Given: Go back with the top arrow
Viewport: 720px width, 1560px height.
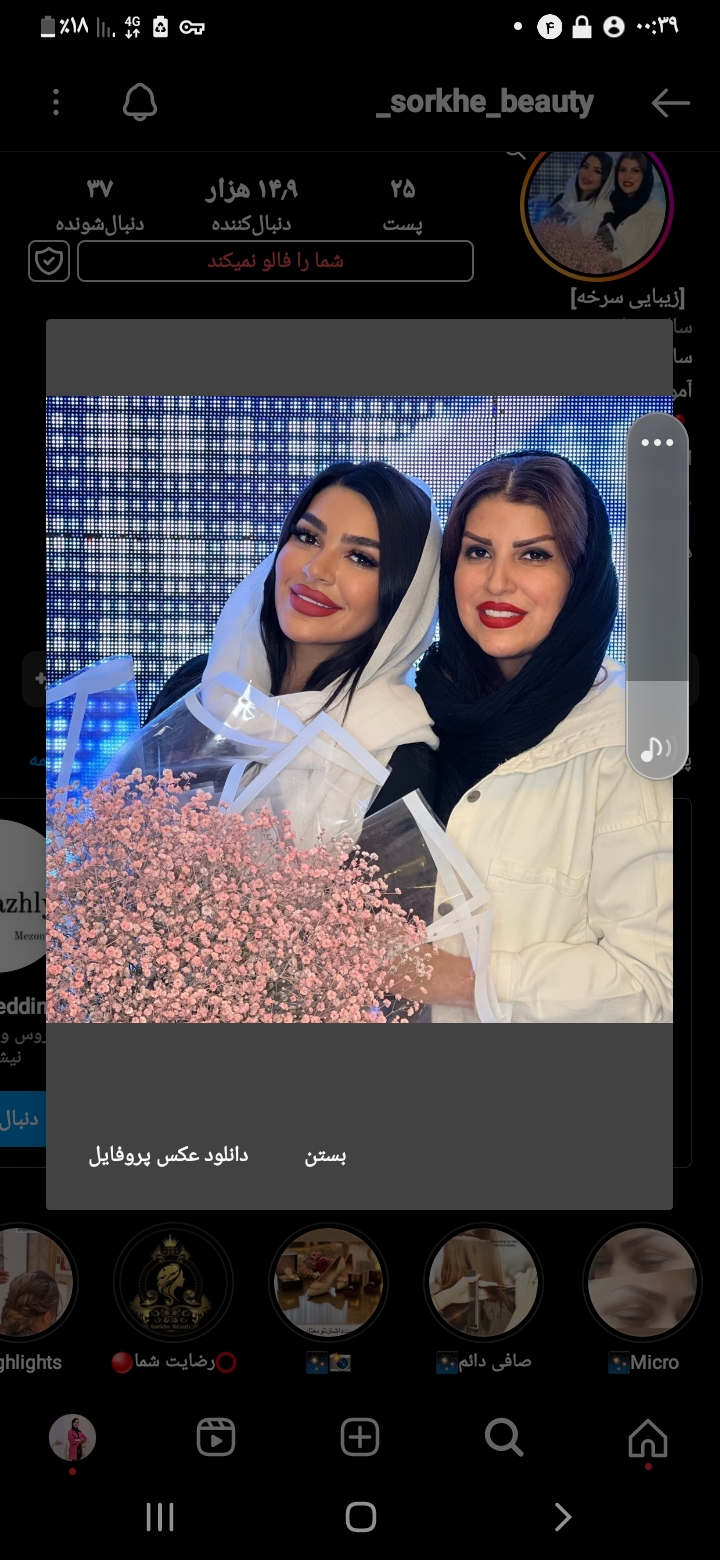Looking at the screenshot, I should [x=670, y=102].
